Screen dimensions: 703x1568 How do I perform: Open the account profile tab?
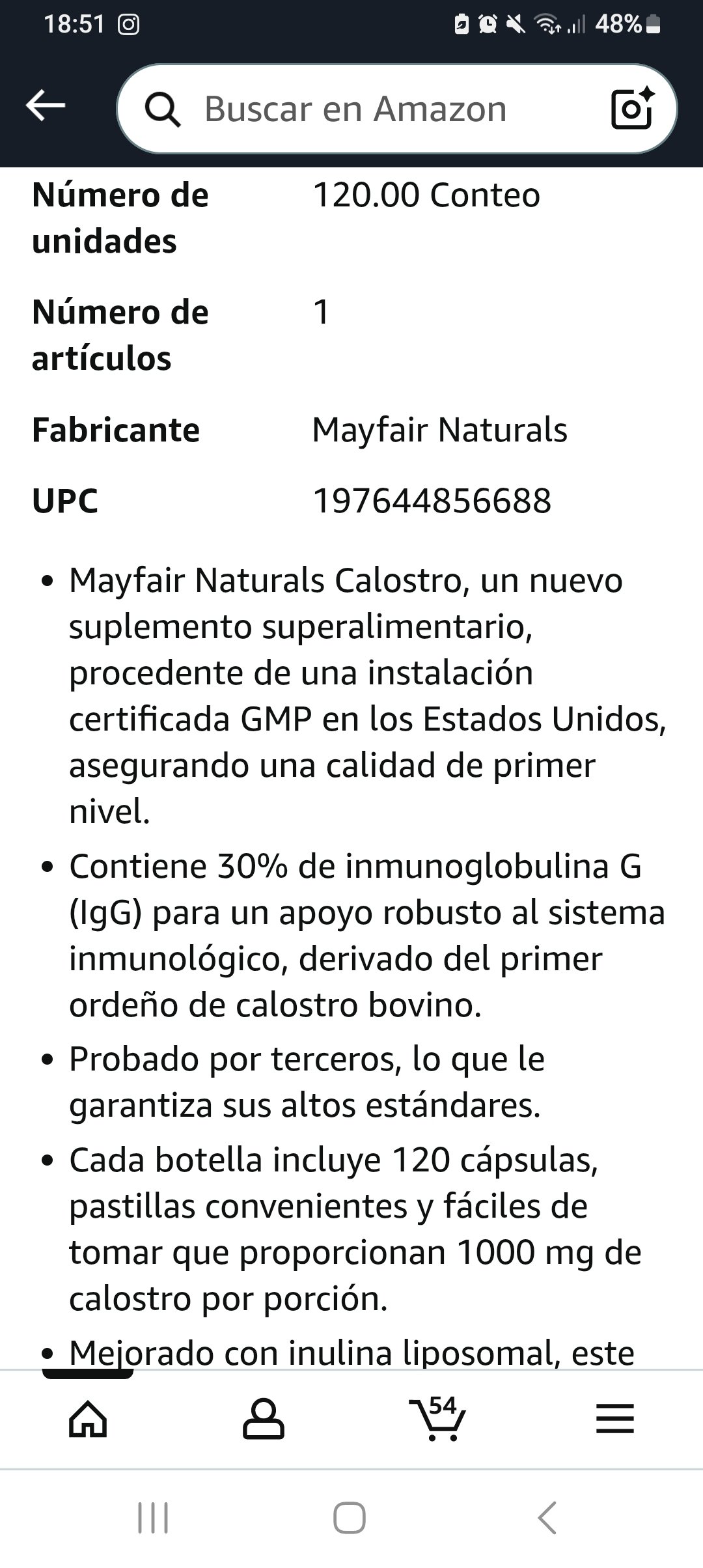263,1418
